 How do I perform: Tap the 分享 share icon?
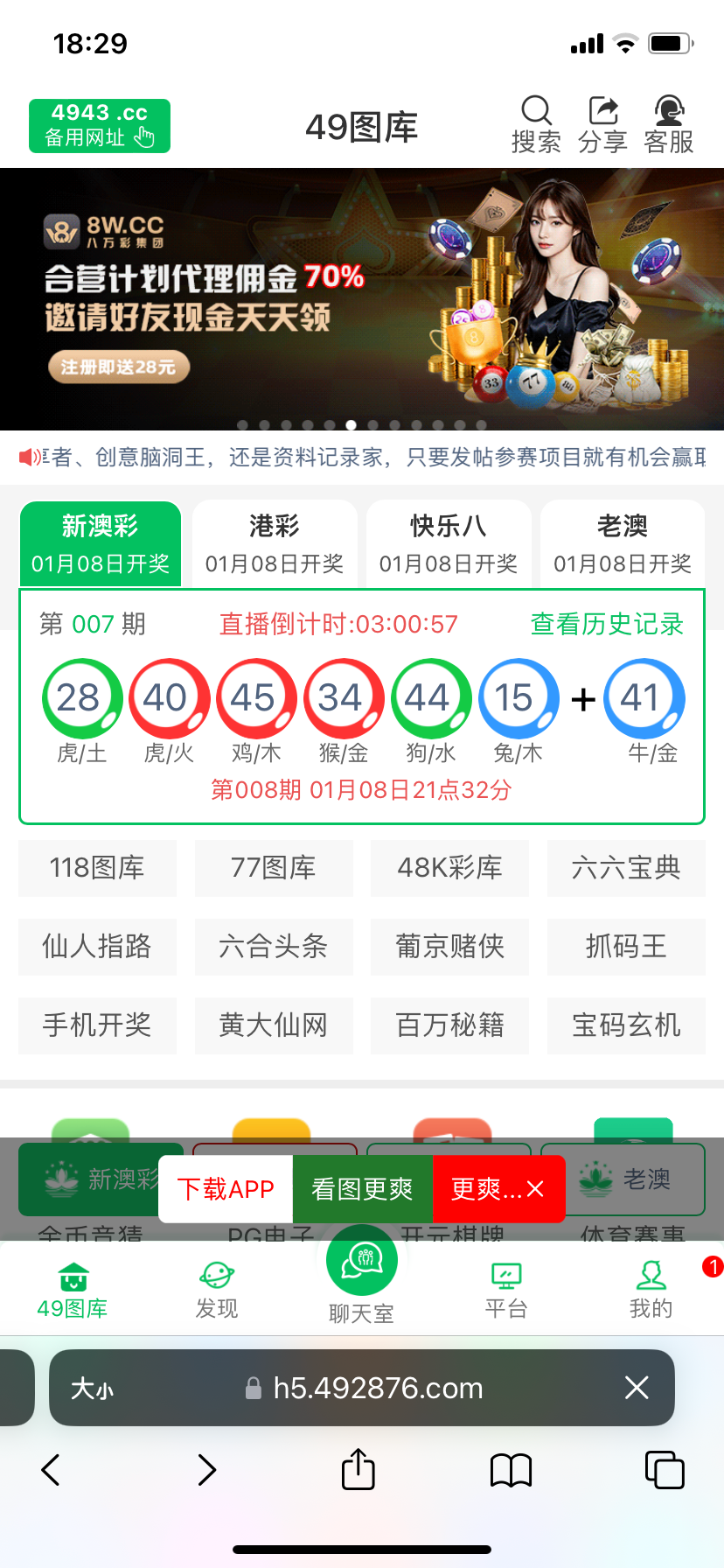point(602,124)
